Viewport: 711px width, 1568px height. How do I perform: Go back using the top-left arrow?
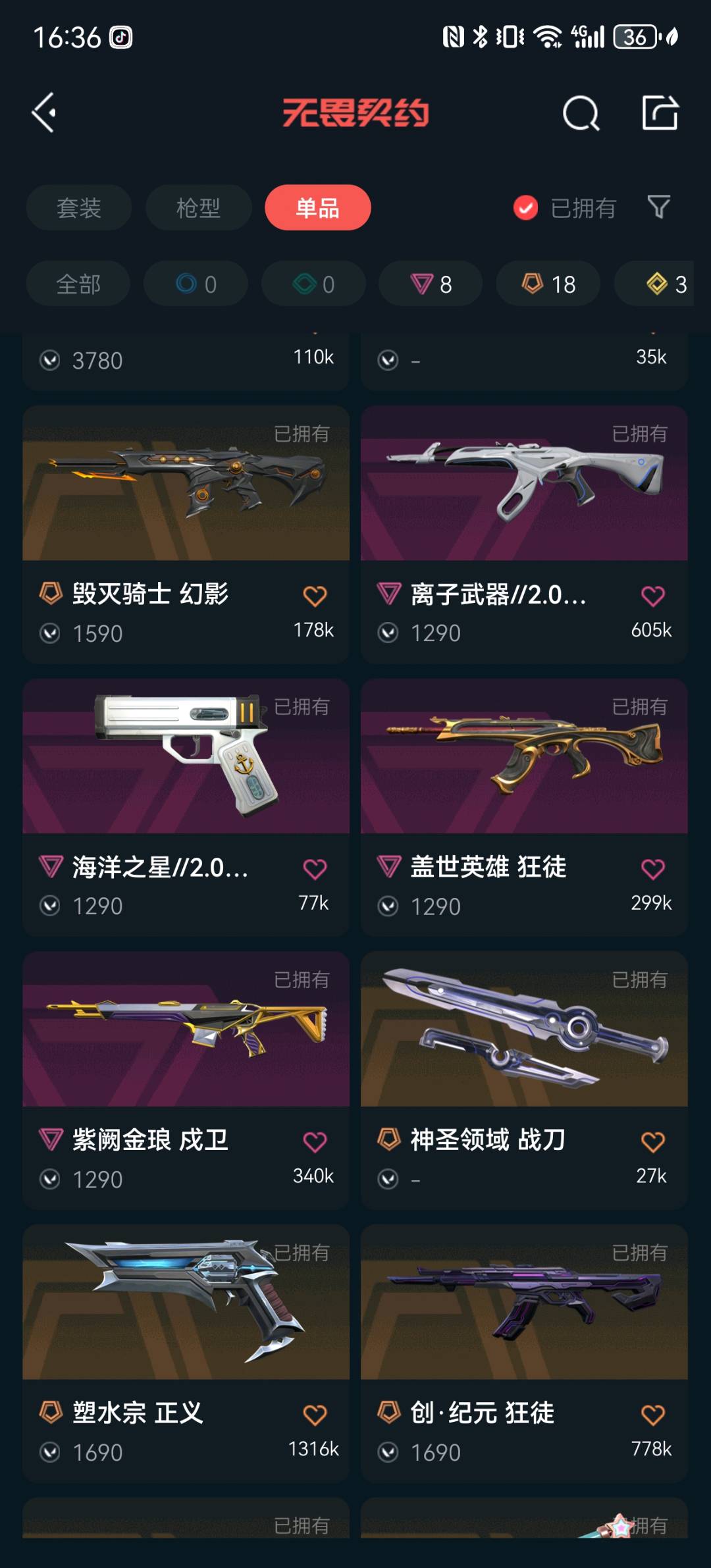44,113
